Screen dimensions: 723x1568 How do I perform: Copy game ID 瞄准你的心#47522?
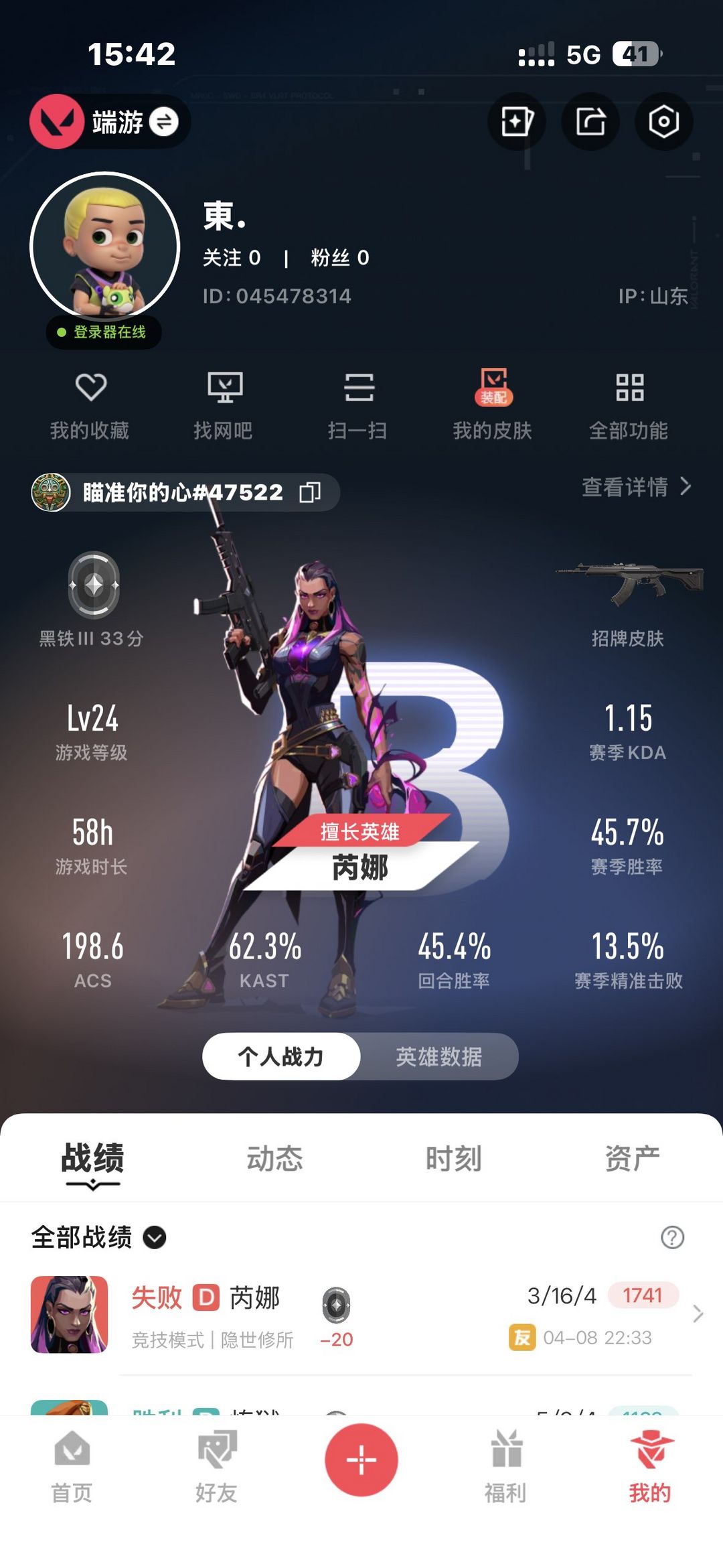pos(310,492)
